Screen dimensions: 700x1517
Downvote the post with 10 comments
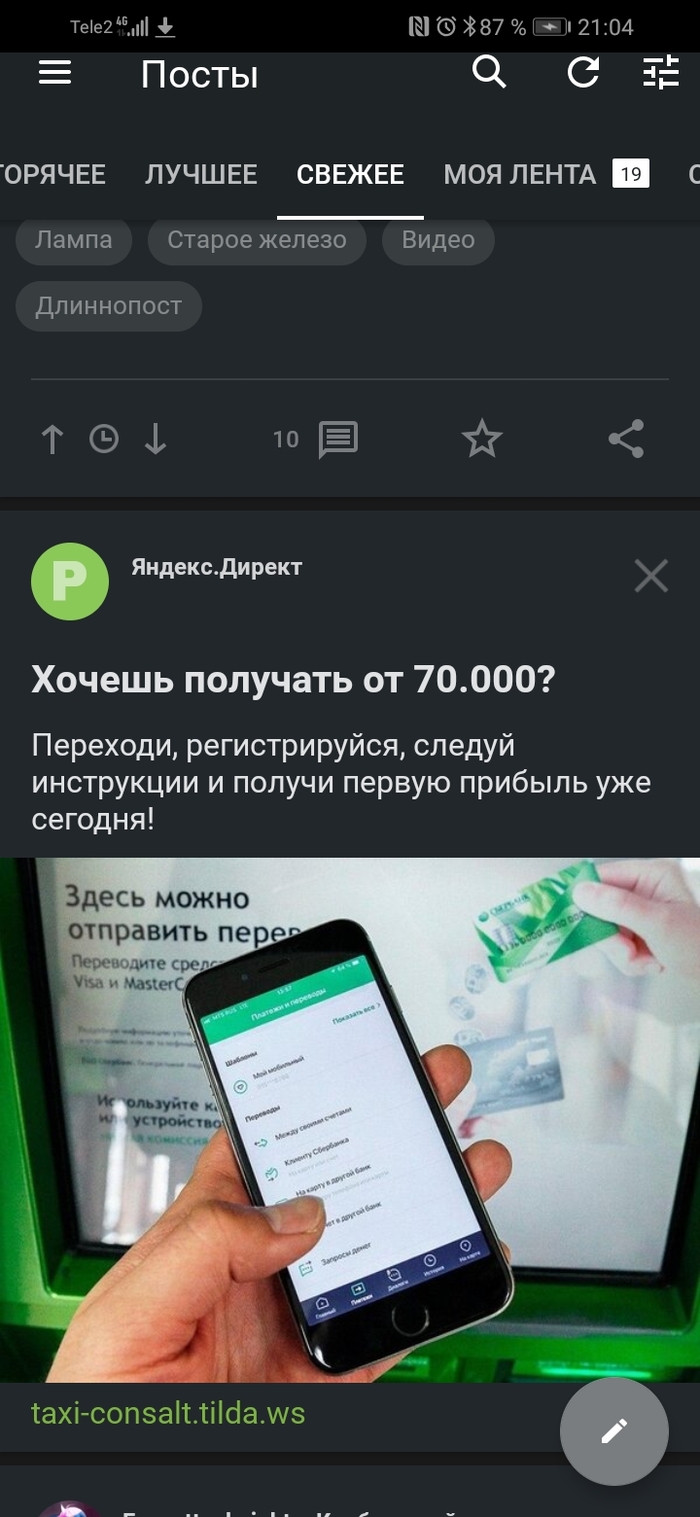(155, 439)
